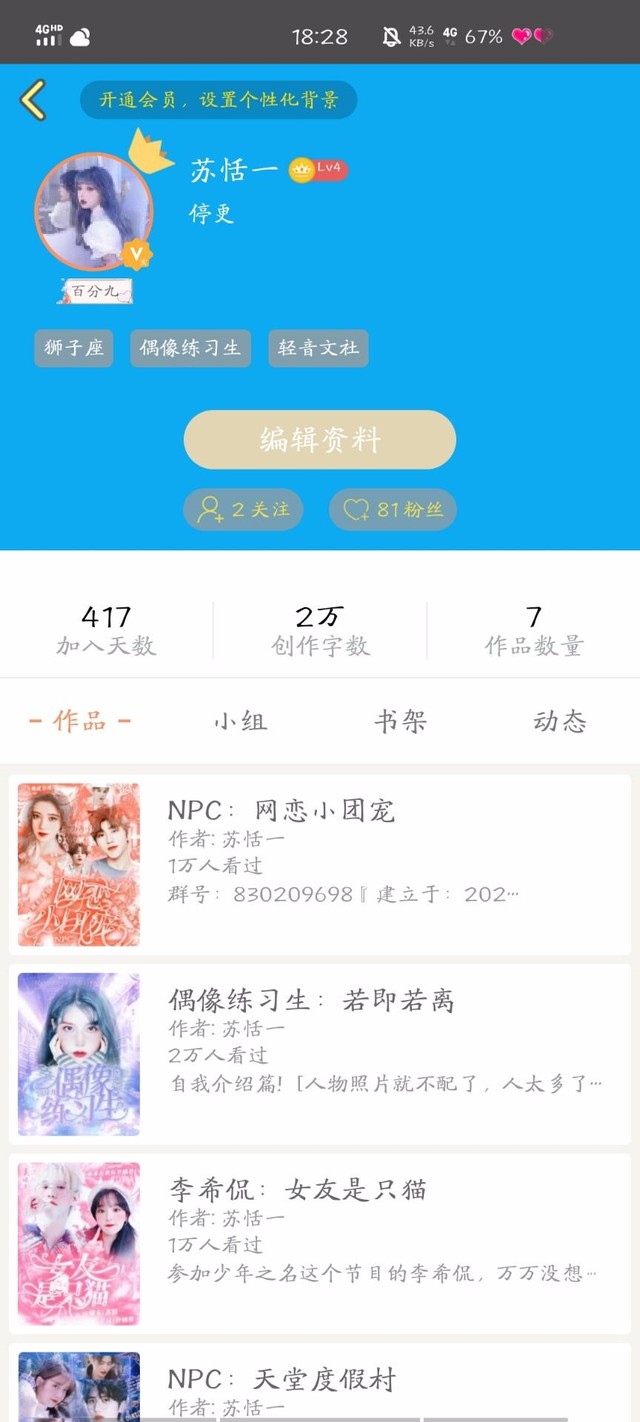Switch to the 小组 tab
The width and height of the screenshot is (640, 1422).
click(x=240, y=721)
